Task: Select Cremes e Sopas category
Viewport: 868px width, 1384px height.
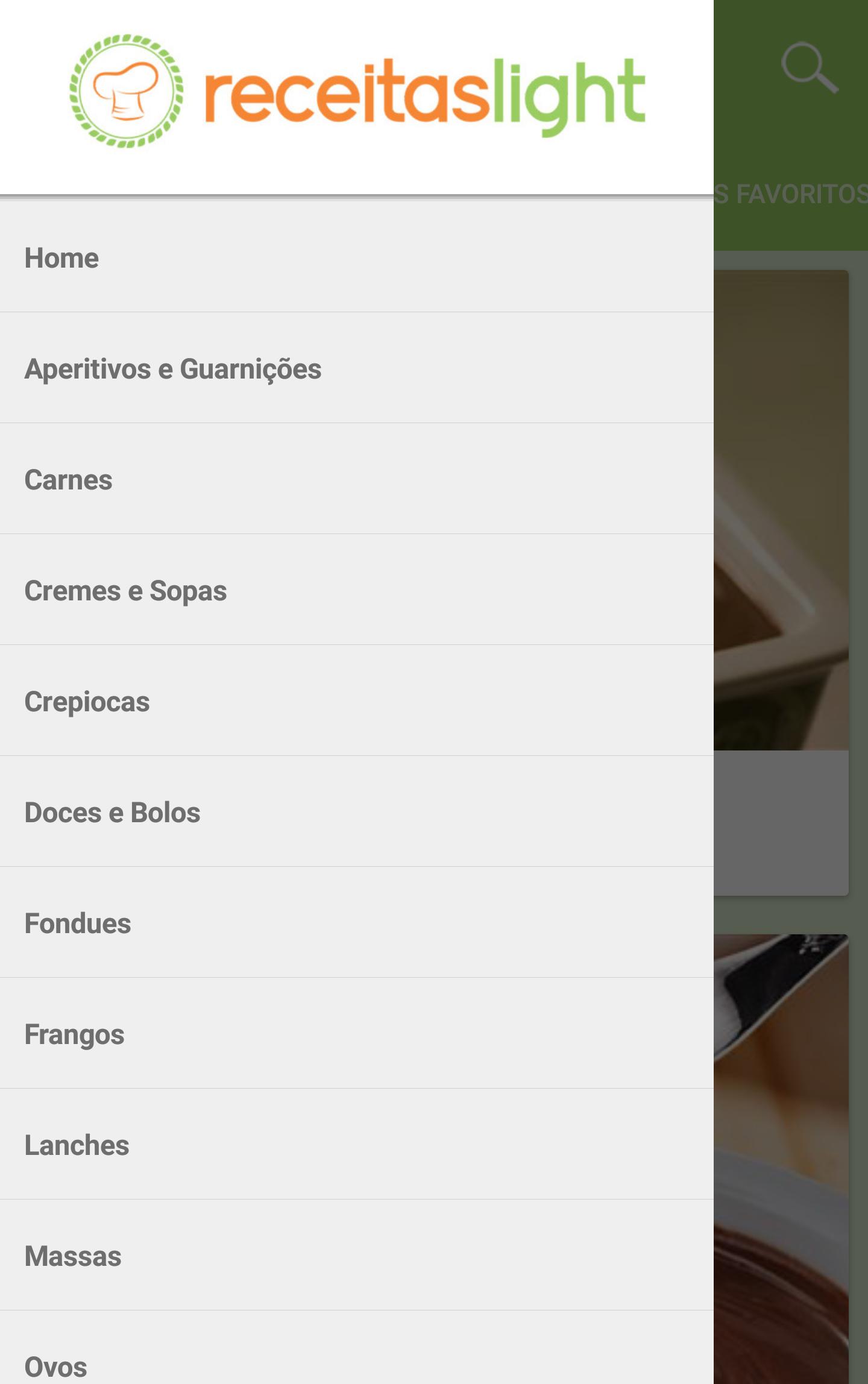Action: pos(125,591)
